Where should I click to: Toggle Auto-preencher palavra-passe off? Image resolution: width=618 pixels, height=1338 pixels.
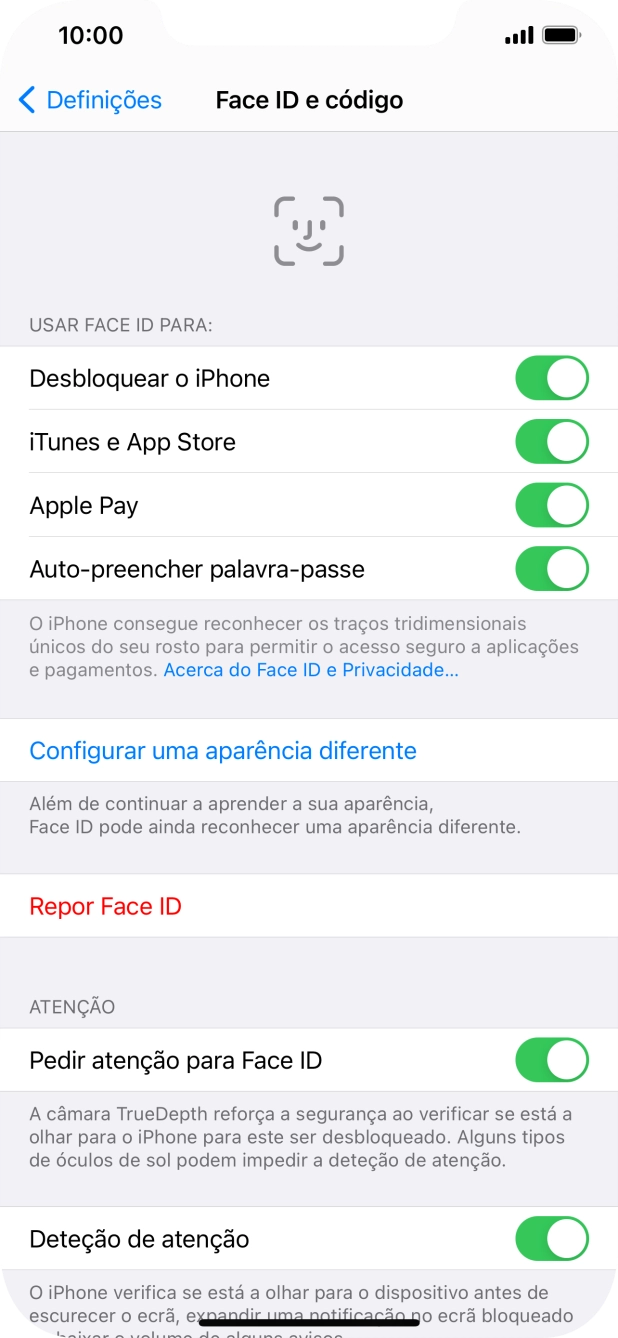click(x=551, y=570)
